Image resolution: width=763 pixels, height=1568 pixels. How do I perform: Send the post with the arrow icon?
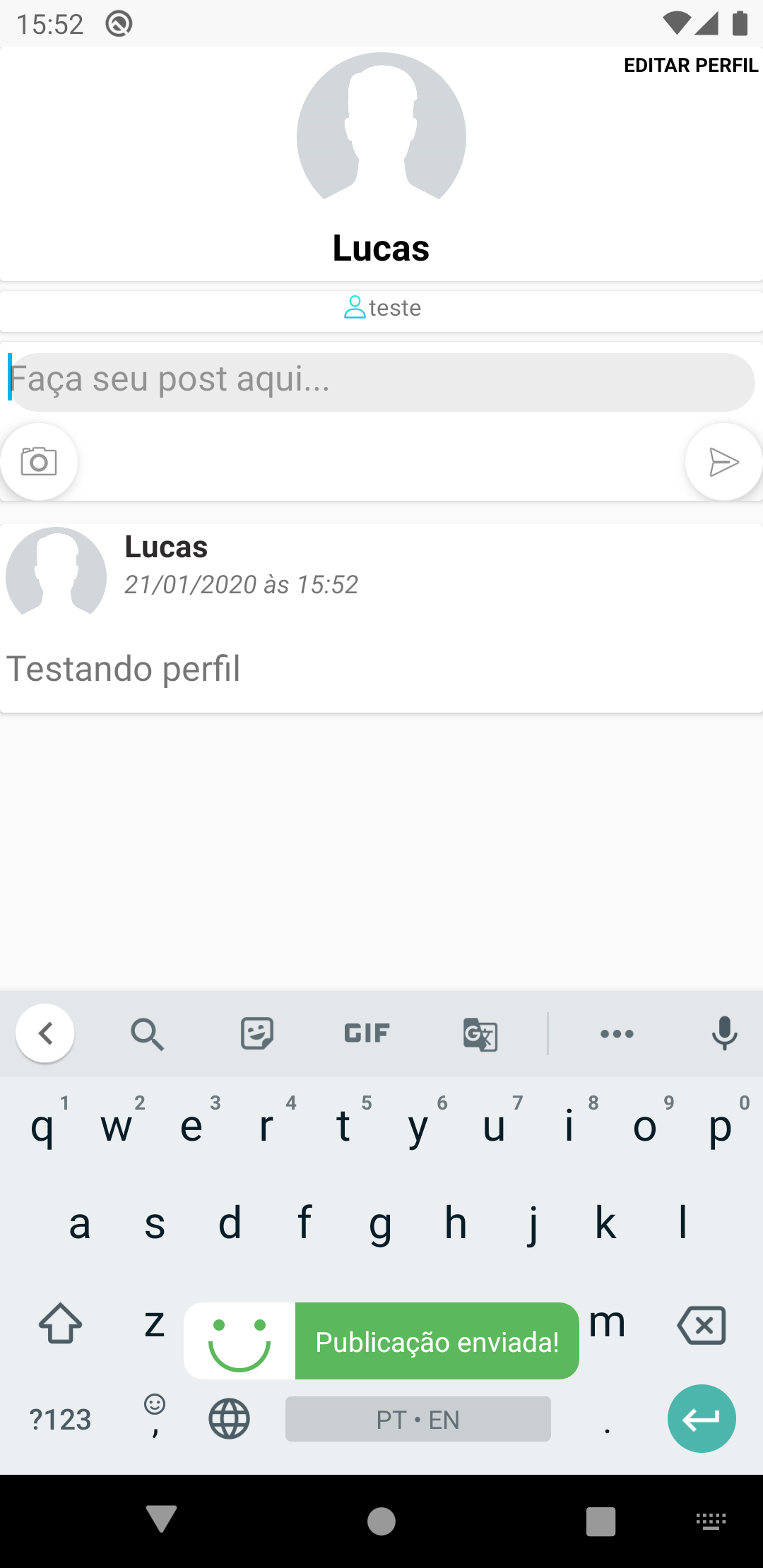[x=723, y=462]
